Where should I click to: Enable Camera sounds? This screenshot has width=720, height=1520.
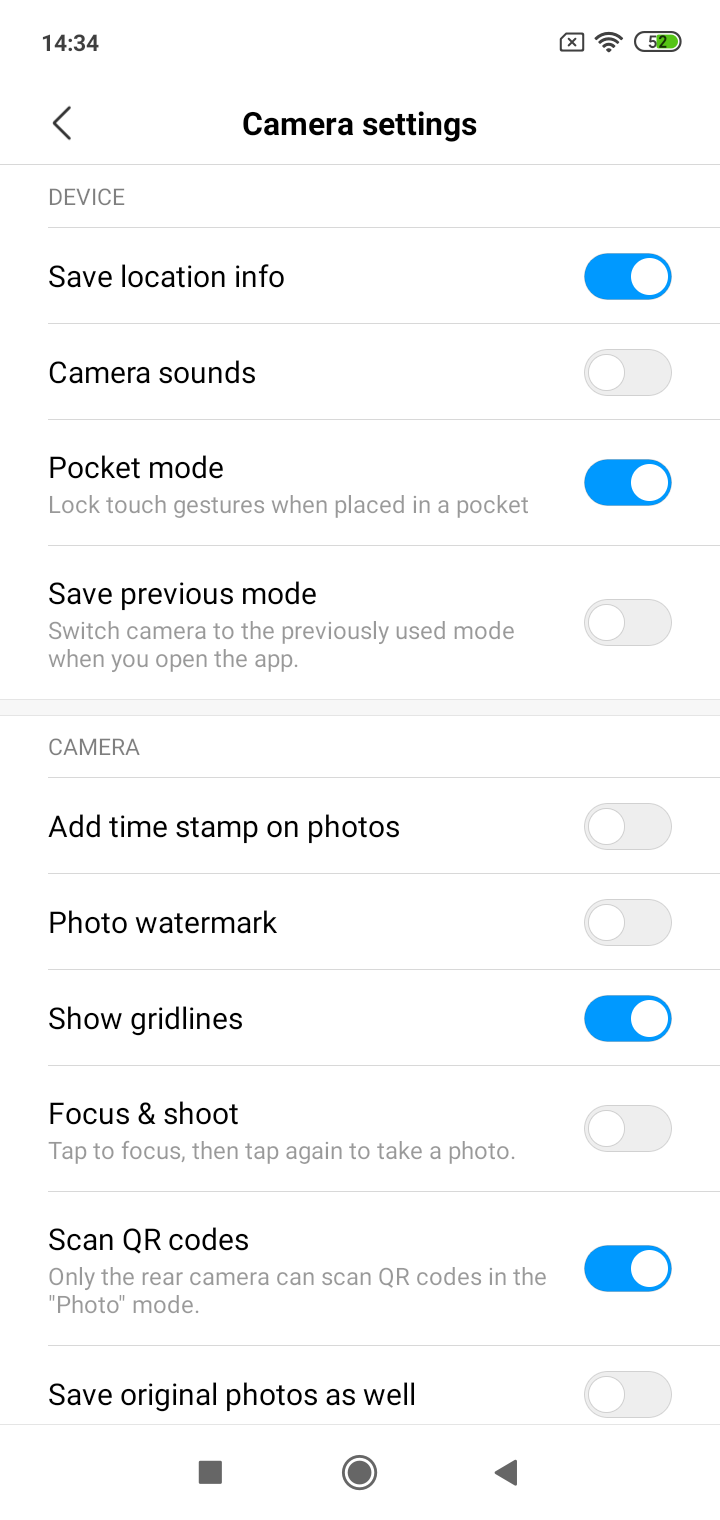click(x=627, y=373)
